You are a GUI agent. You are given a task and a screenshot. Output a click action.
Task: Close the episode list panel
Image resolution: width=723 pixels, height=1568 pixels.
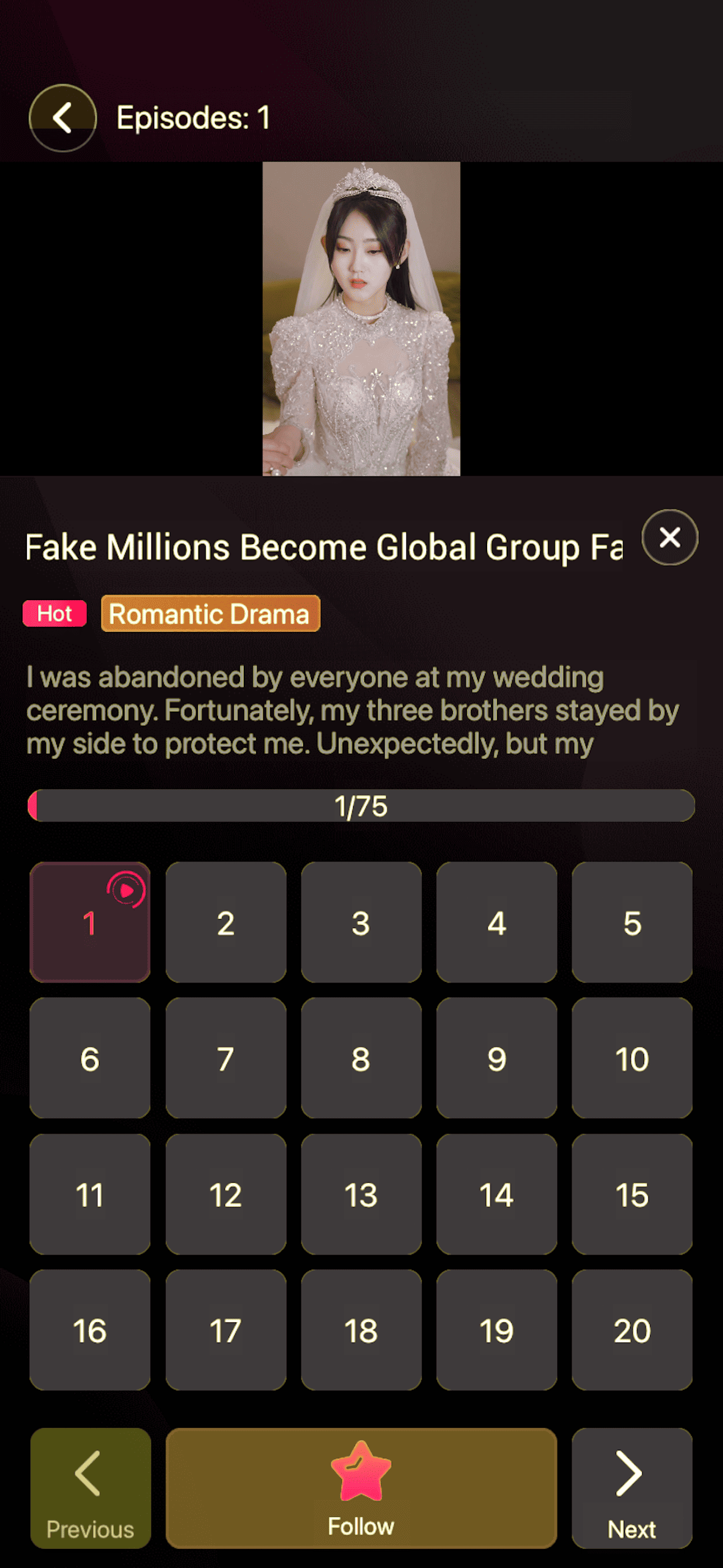click(669, 537)
